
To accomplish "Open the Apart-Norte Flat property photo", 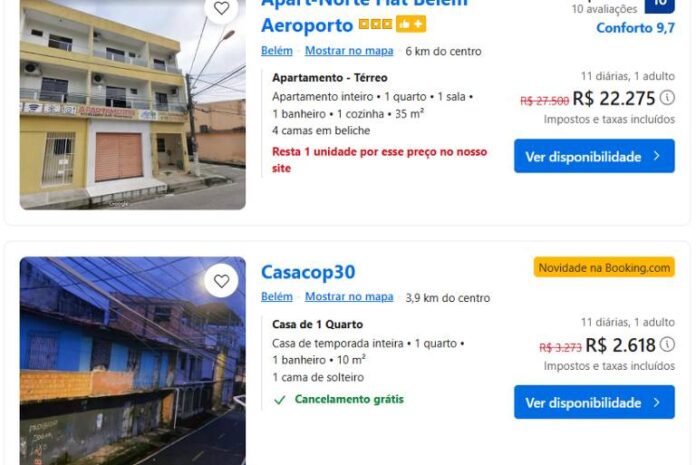I will pos(132,110).
